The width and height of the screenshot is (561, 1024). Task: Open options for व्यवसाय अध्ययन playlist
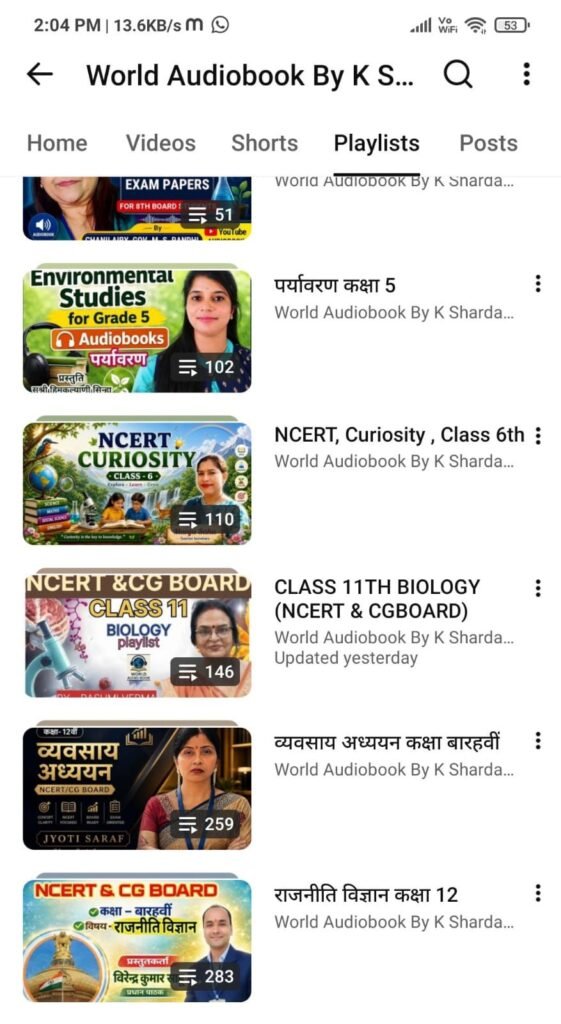(x=537, y=741)
